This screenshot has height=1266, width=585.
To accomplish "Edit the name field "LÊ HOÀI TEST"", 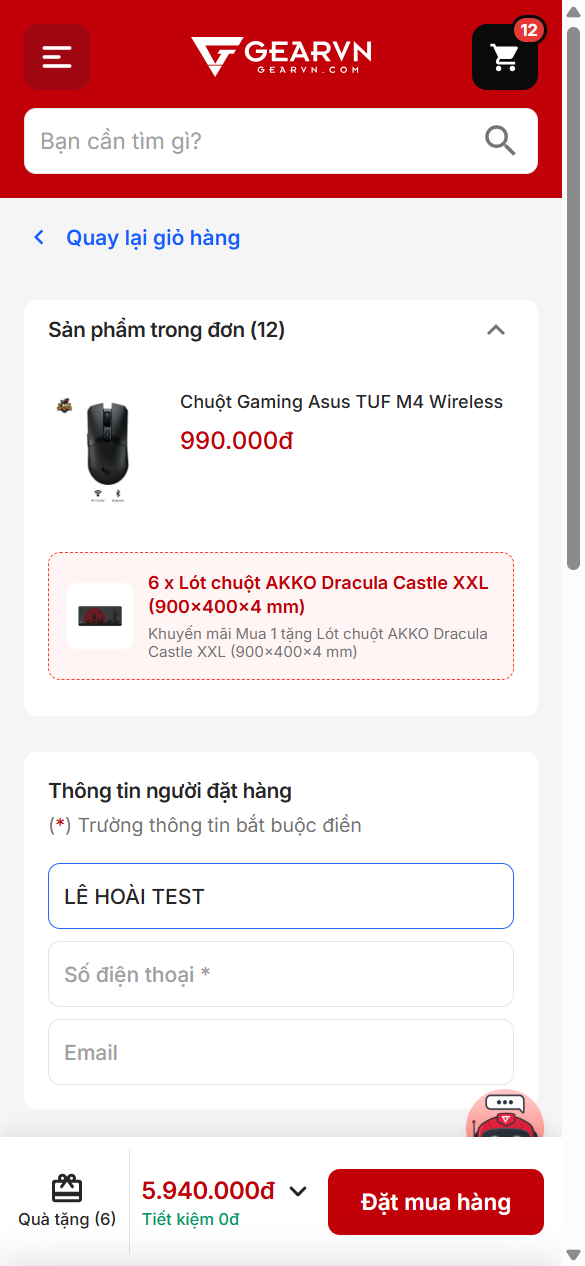I will click(x=281, y=896).
